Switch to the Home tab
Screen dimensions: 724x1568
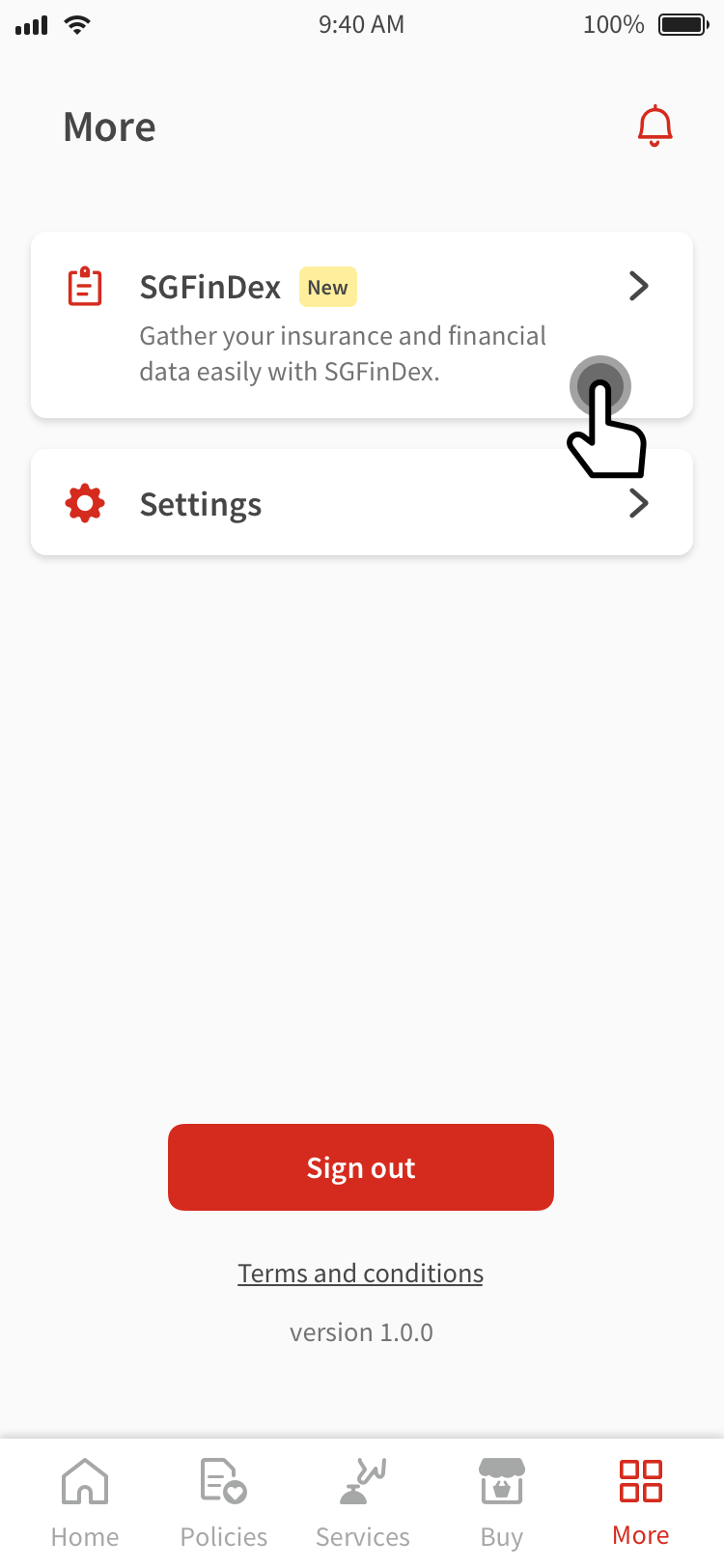[x=85, y=1501]
